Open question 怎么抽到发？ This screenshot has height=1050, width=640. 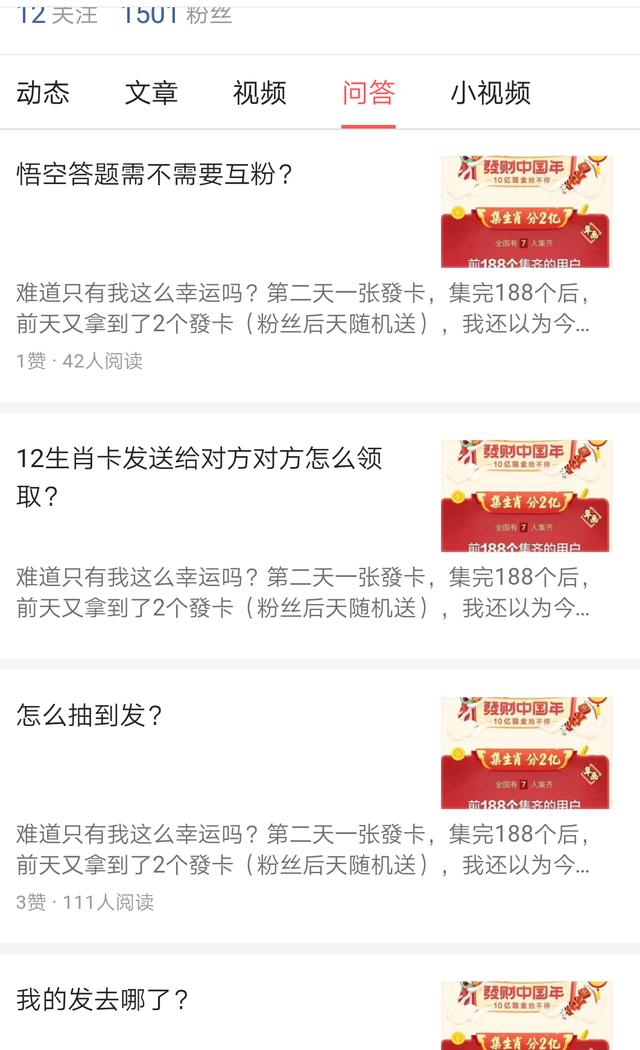click(x=90, y=716)
